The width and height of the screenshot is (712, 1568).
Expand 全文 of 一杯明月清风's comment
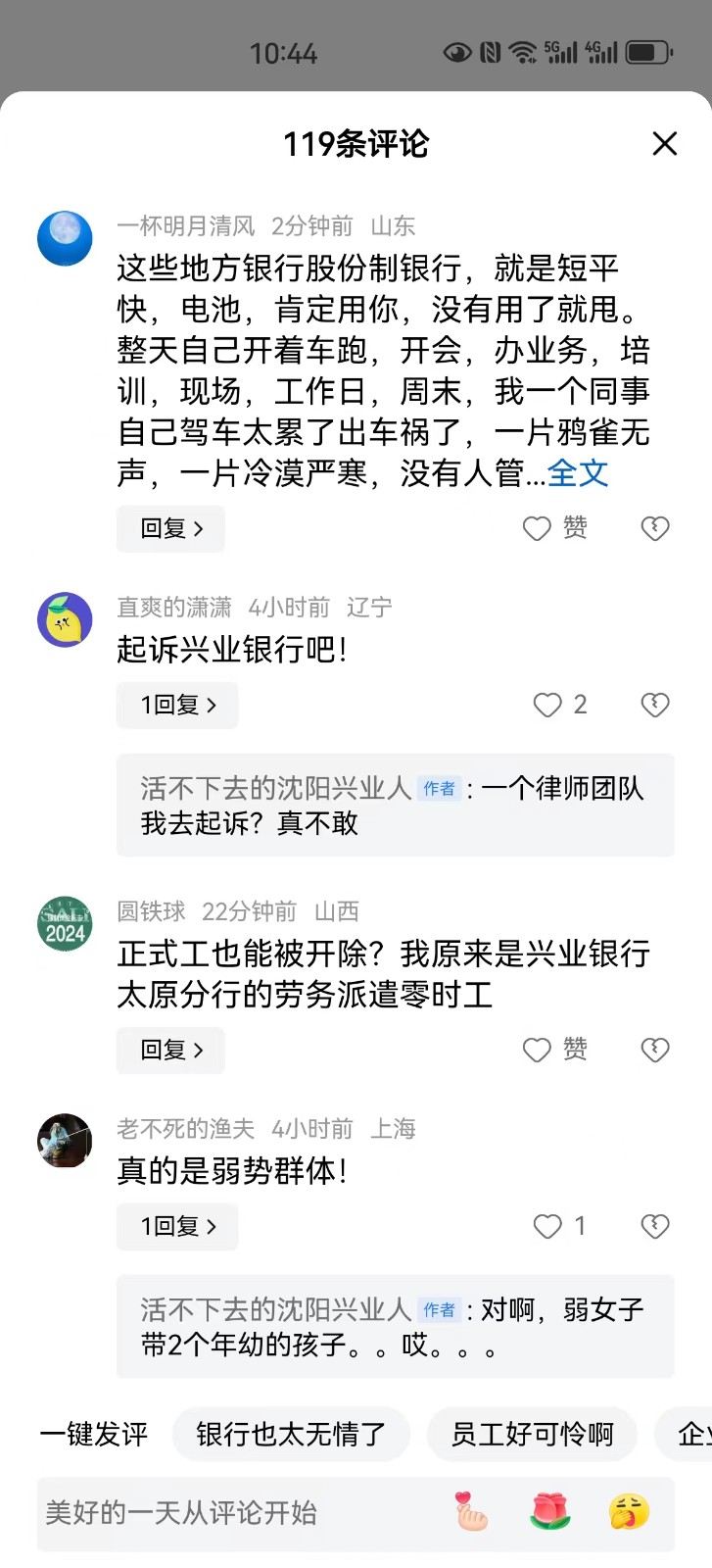pos(578,474)
